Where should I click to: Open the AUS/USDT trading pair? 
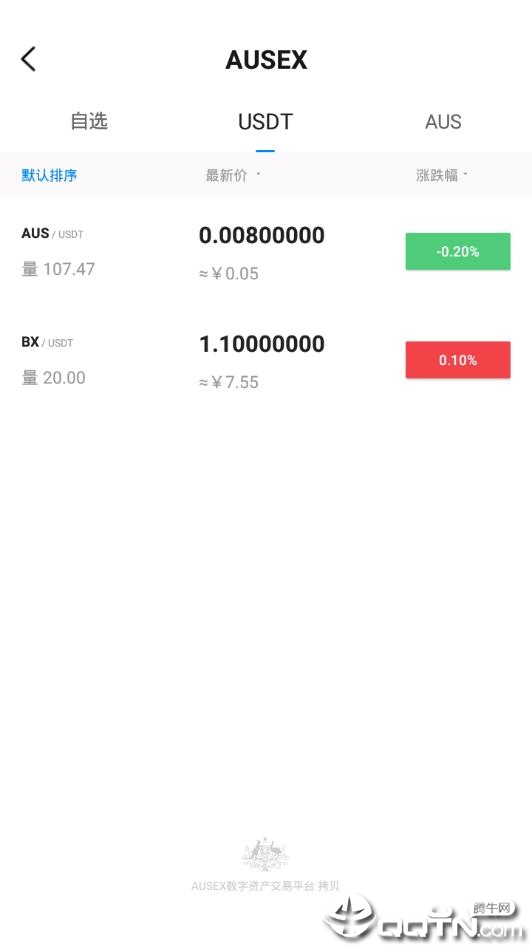point(266,252)
